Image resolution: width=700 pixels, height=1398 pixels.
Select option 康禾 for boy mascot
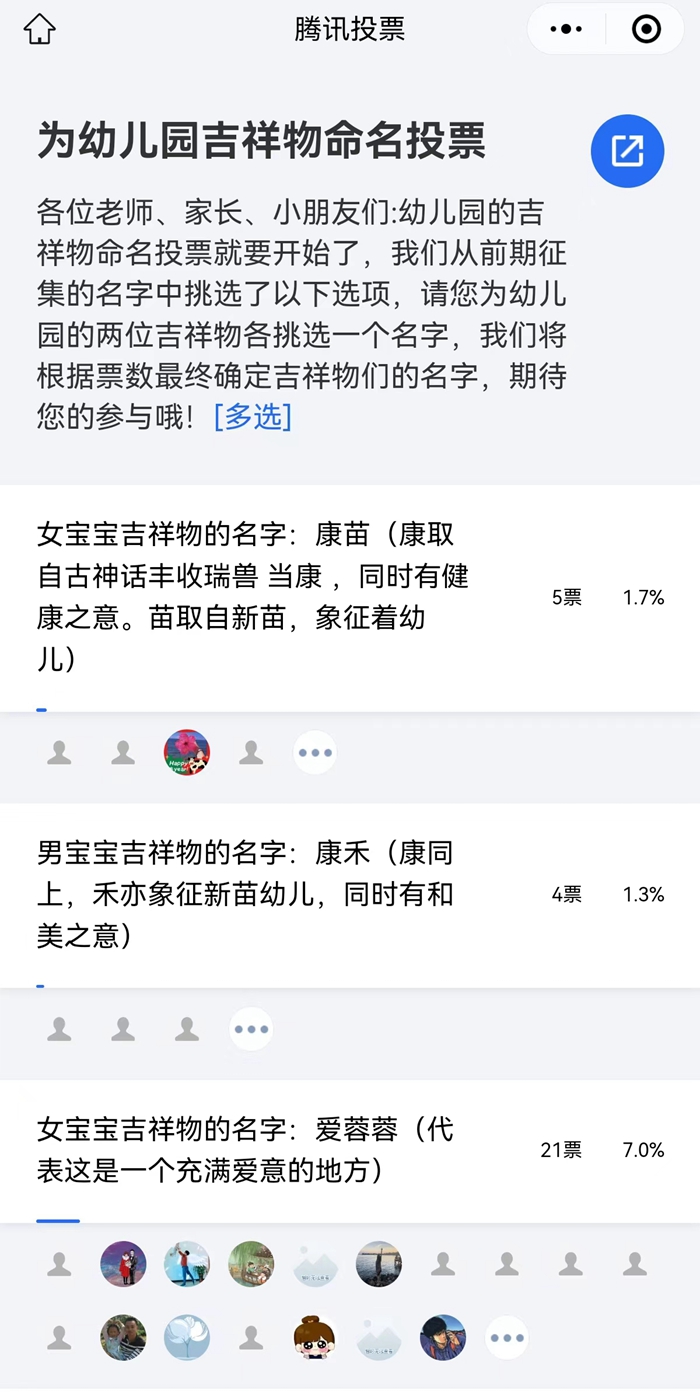coord(245,894)
